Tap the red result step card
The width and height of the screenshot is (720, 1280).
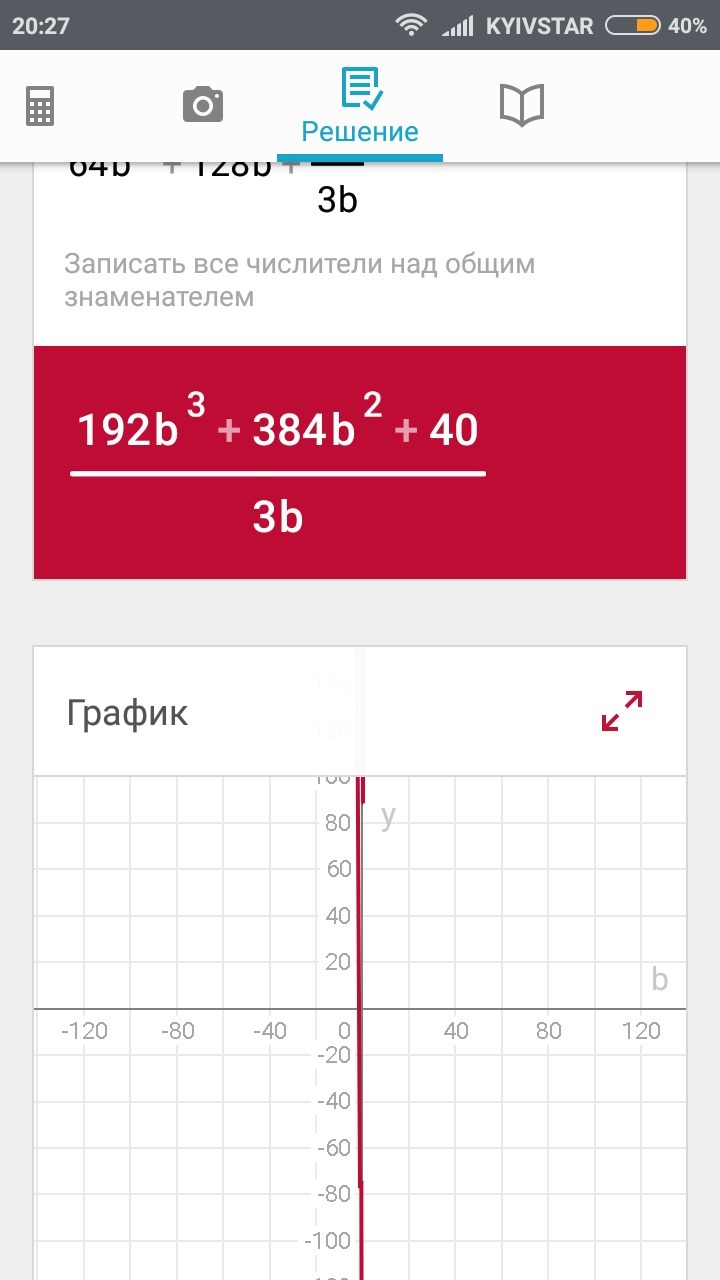click(360, 463)
